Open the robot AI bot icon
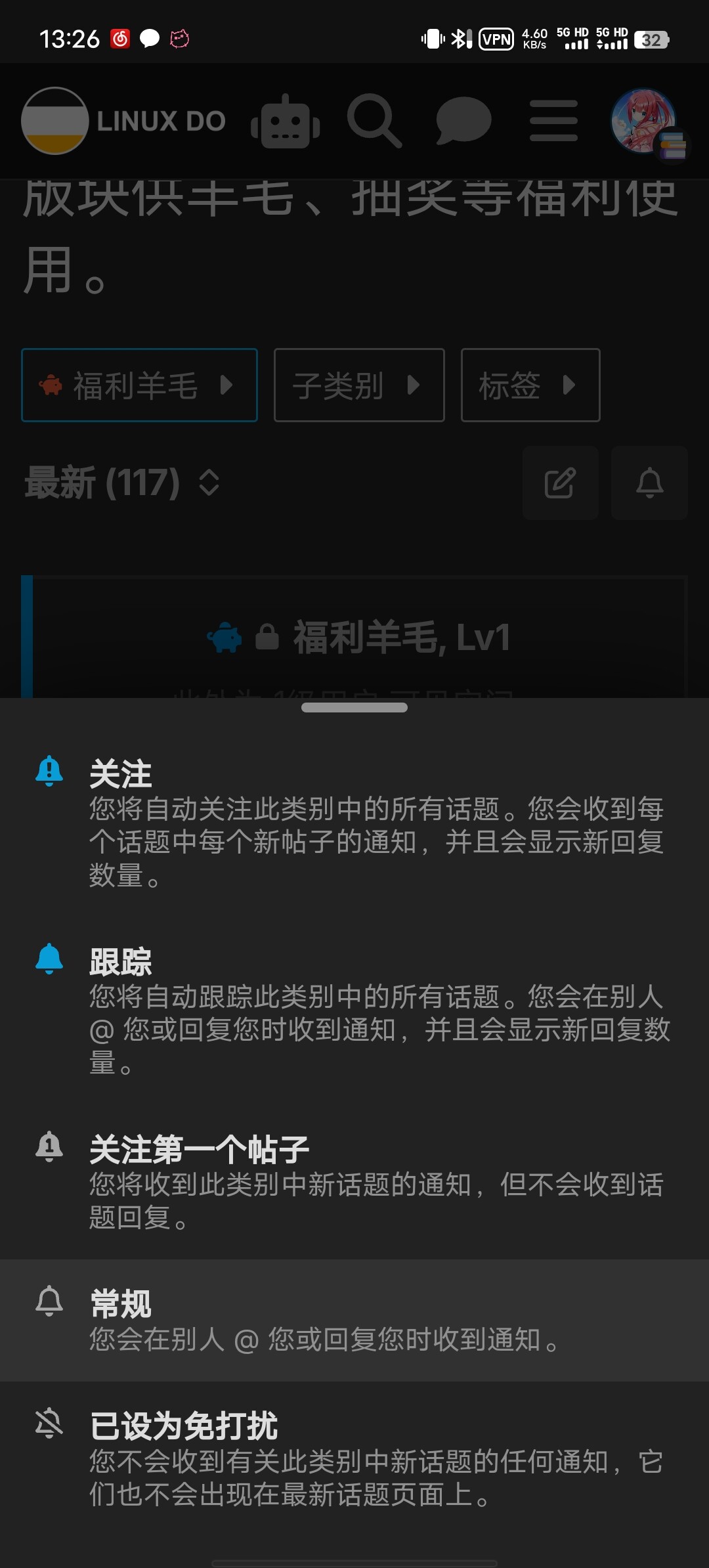Viewport: 709px width, 1568px height. (286, 121)
